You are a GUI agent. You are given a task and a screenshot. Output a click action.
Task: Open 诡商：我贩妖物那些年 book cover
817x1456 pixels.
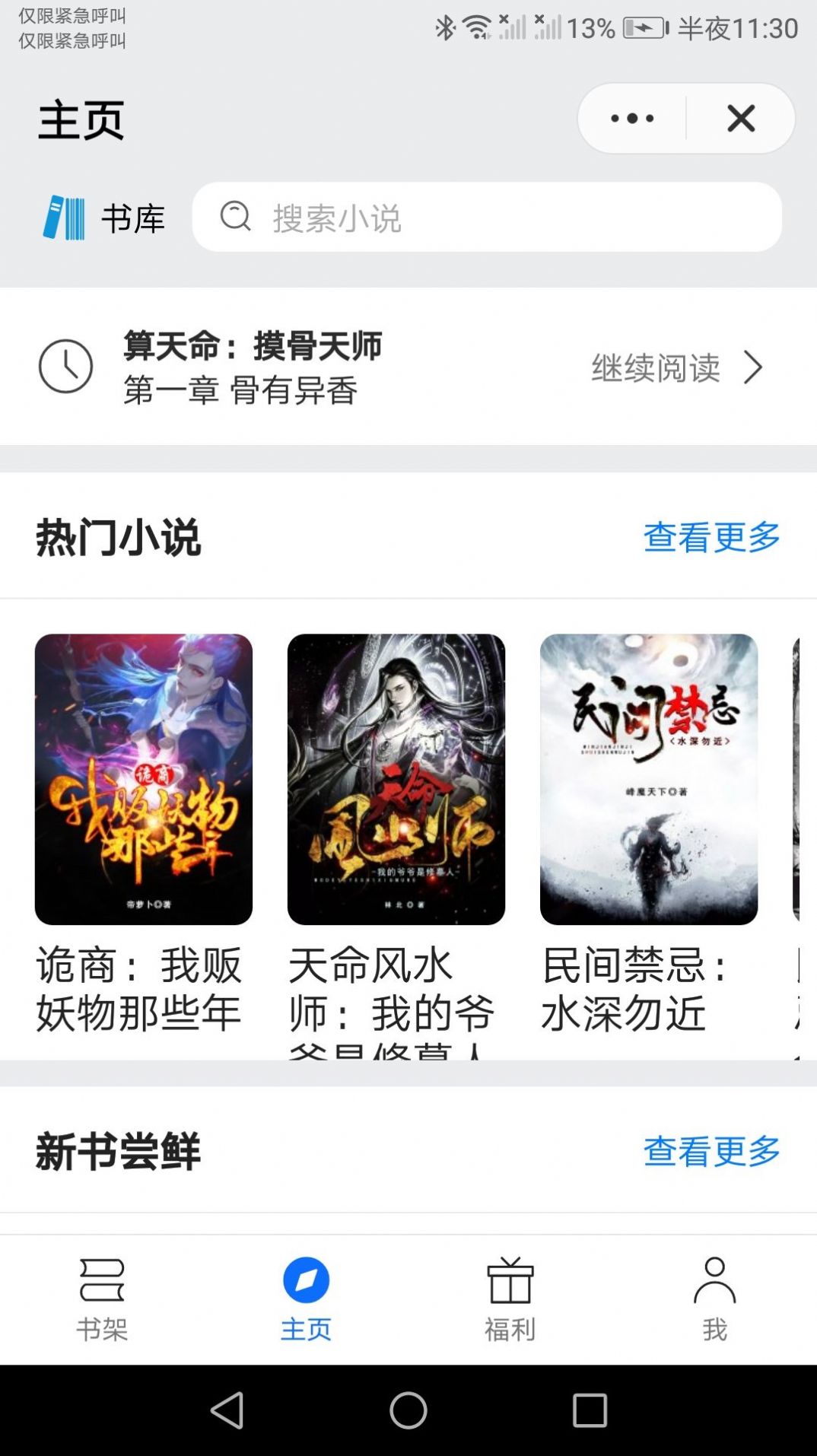pyautogui.click(x=145, y=778)
